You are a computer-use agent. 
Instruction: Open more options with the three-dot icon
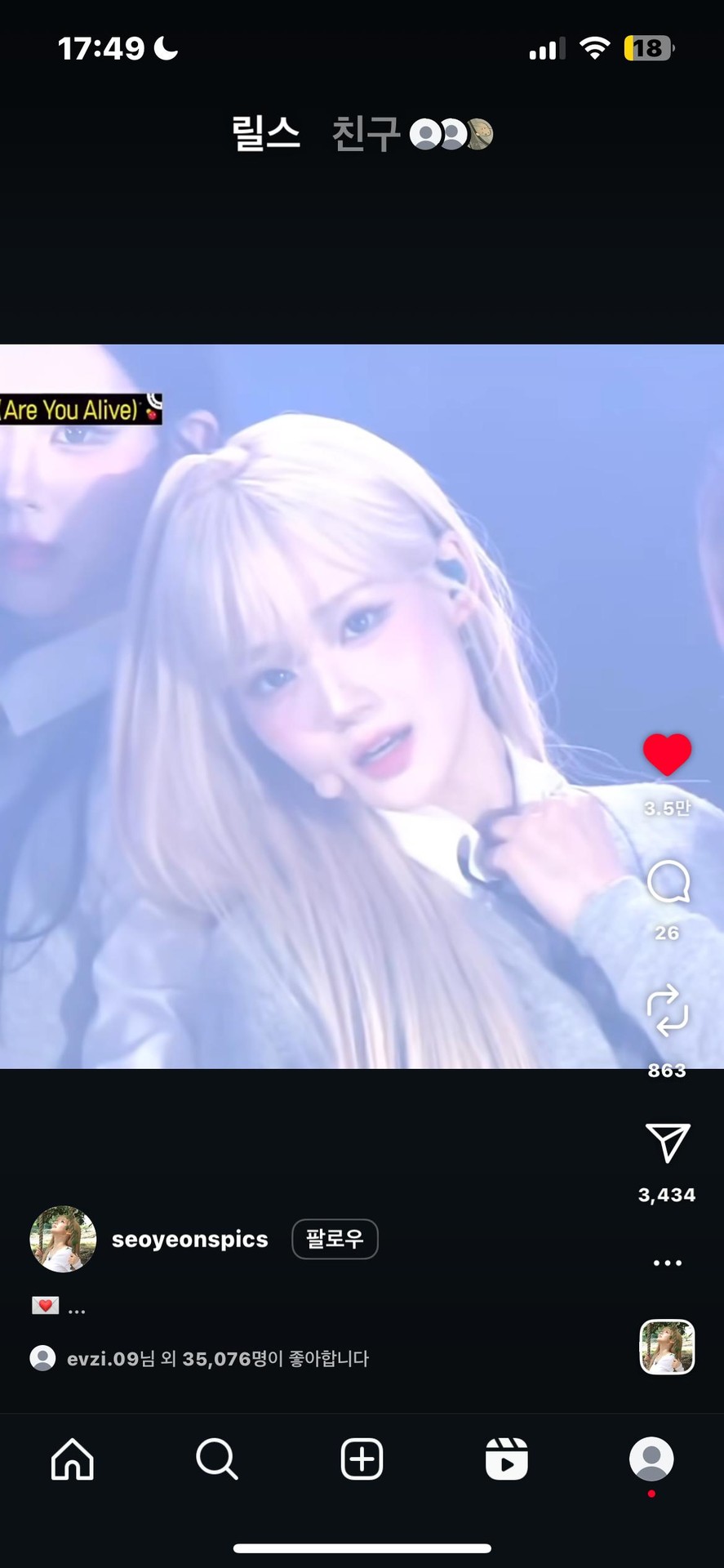pyautogui.click(x=668, y=1263)
